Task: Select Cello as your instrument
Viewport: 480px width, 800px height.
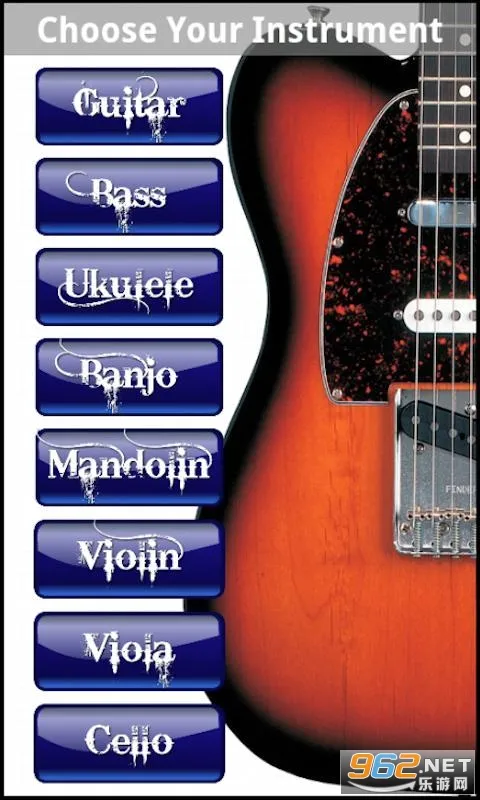Action: coord(130,743)
